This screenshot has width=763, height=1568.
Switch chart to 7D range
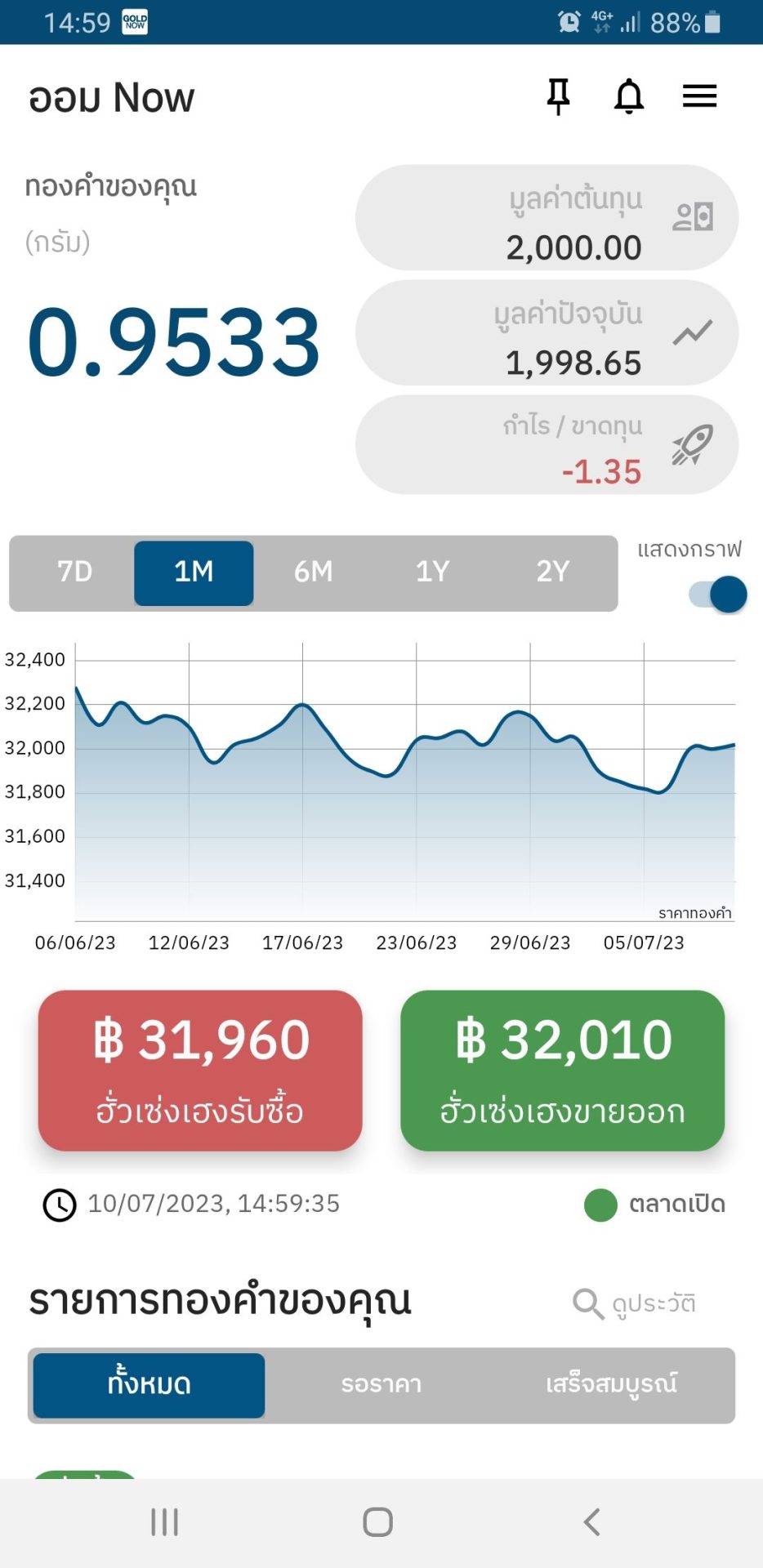74,572
